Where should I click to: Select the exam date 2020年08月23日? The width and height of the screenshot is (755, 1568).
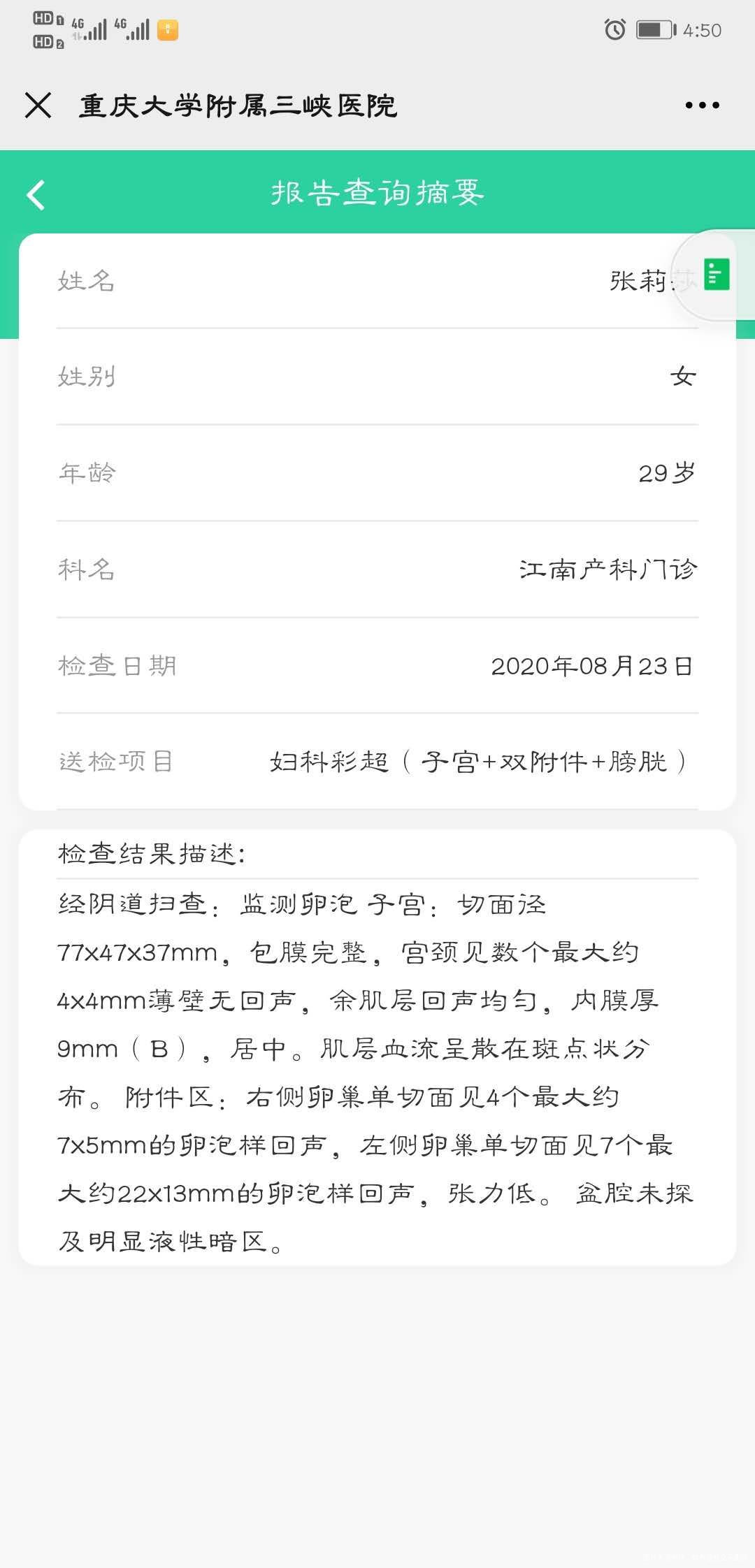coord(591,666)
